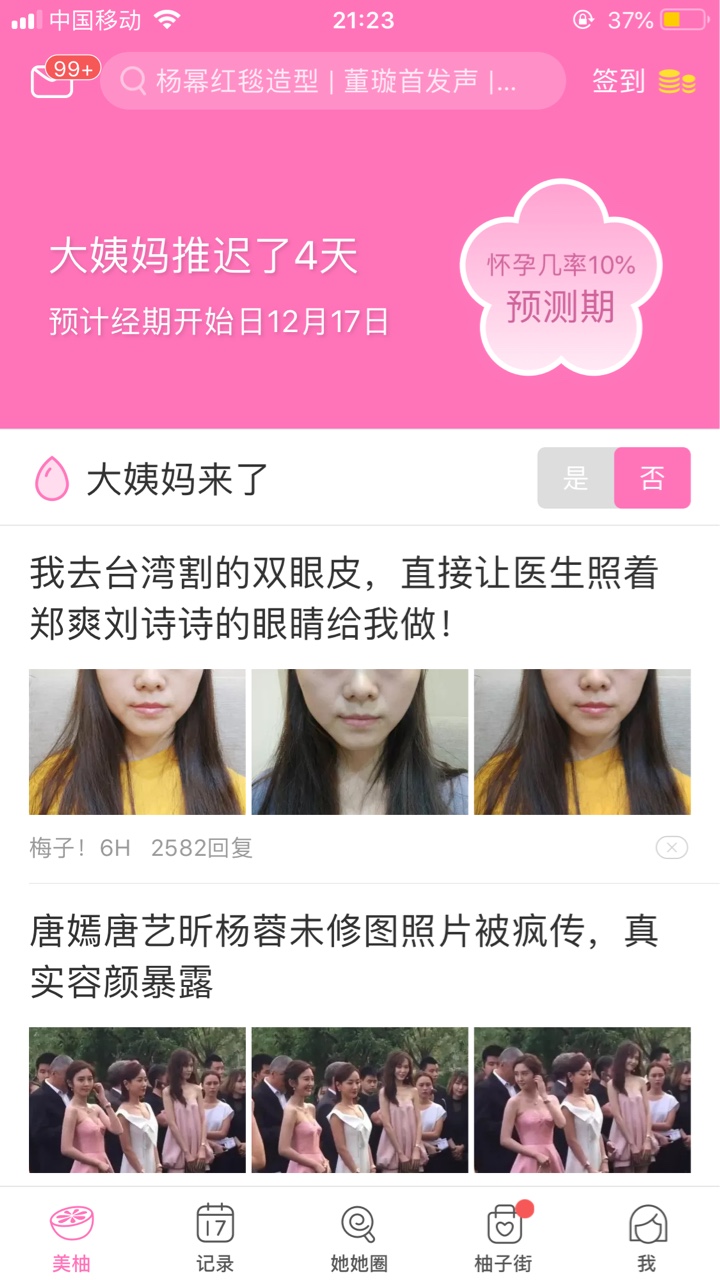Tap the search box with 杨幂红毯造型
The image size is (720, 1280).
pyautogui.click(x=333, y=81)
